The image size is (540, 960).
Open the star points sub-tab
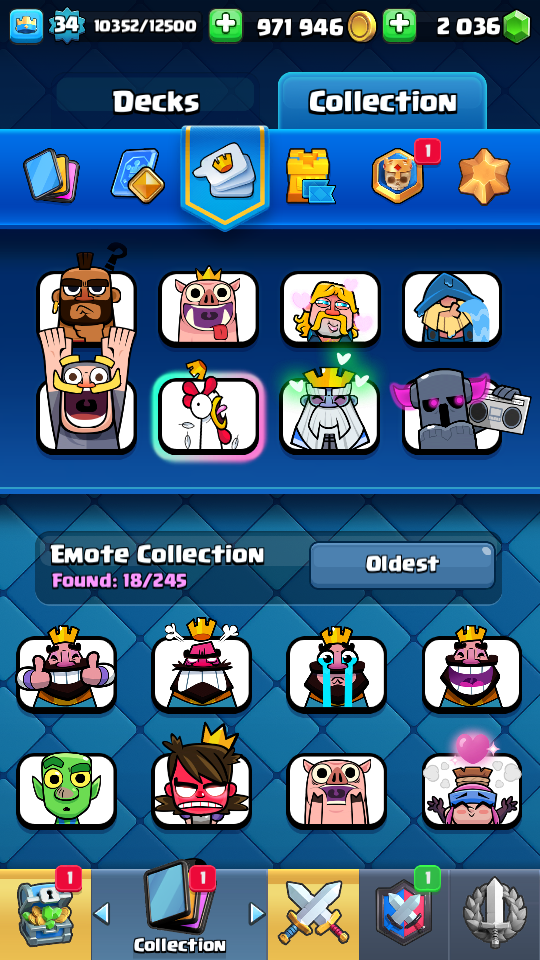(x=484, y=177)
